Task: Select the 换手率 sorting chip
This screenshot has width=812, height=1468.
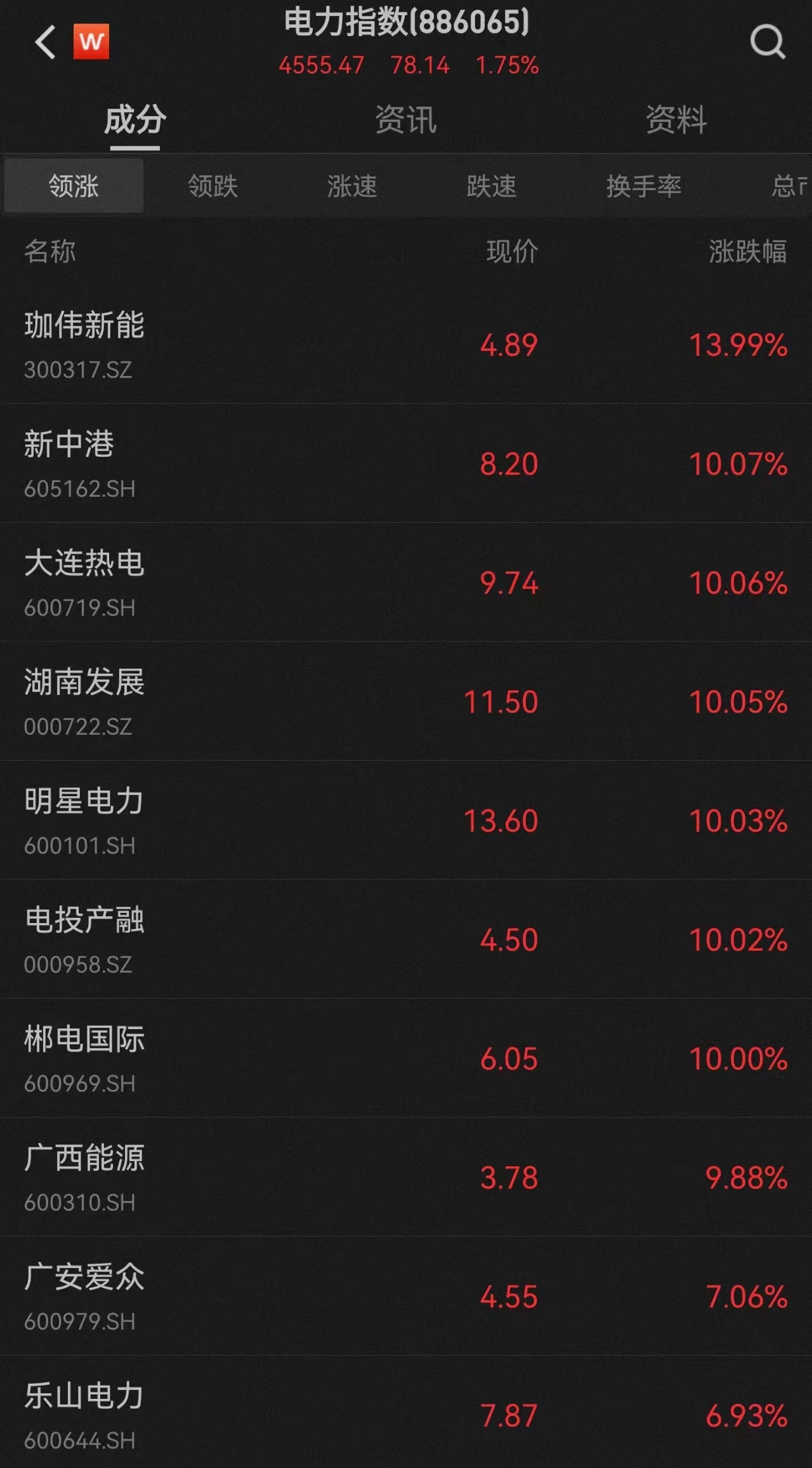Action: tap(644, 186)
